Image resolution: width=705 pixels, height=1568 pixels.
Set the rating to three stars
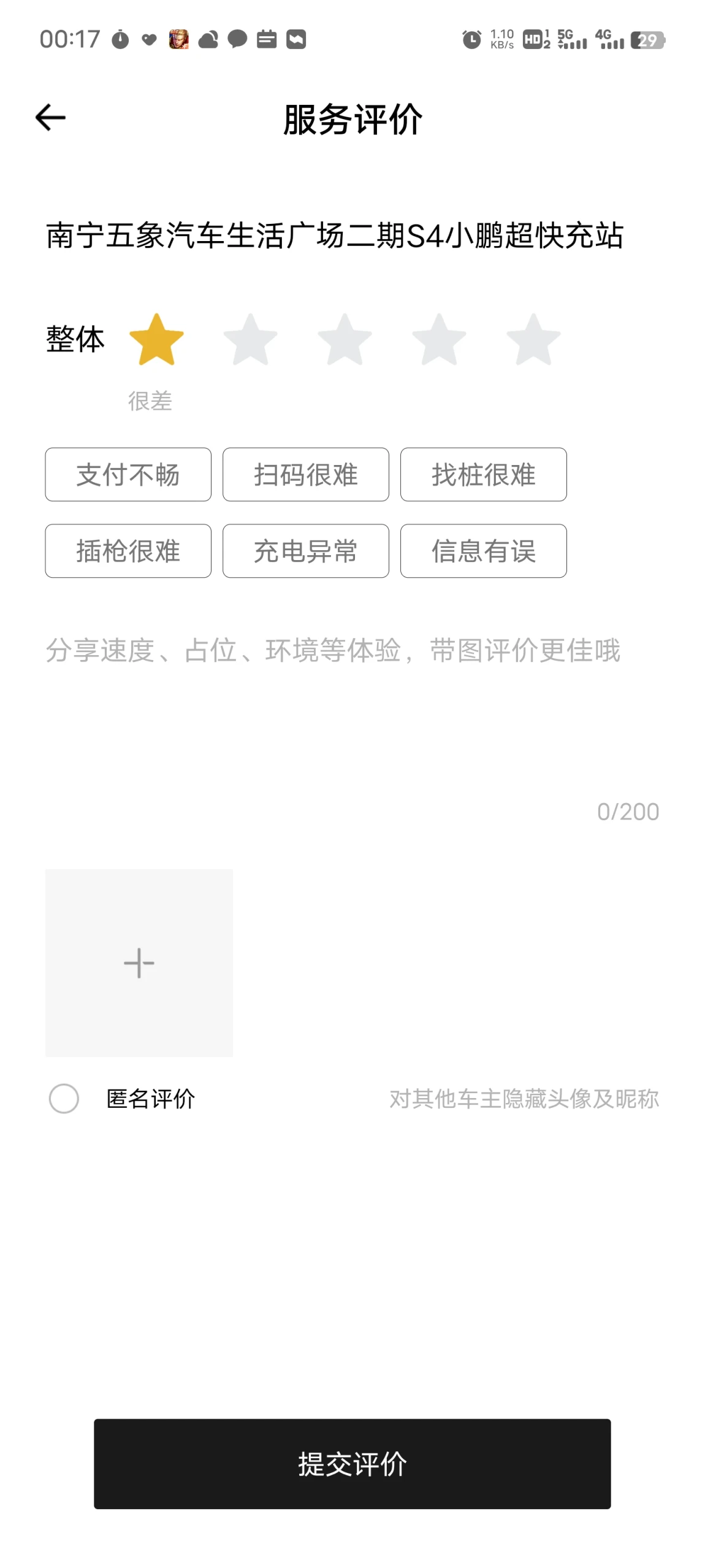[x=345, y=339]
